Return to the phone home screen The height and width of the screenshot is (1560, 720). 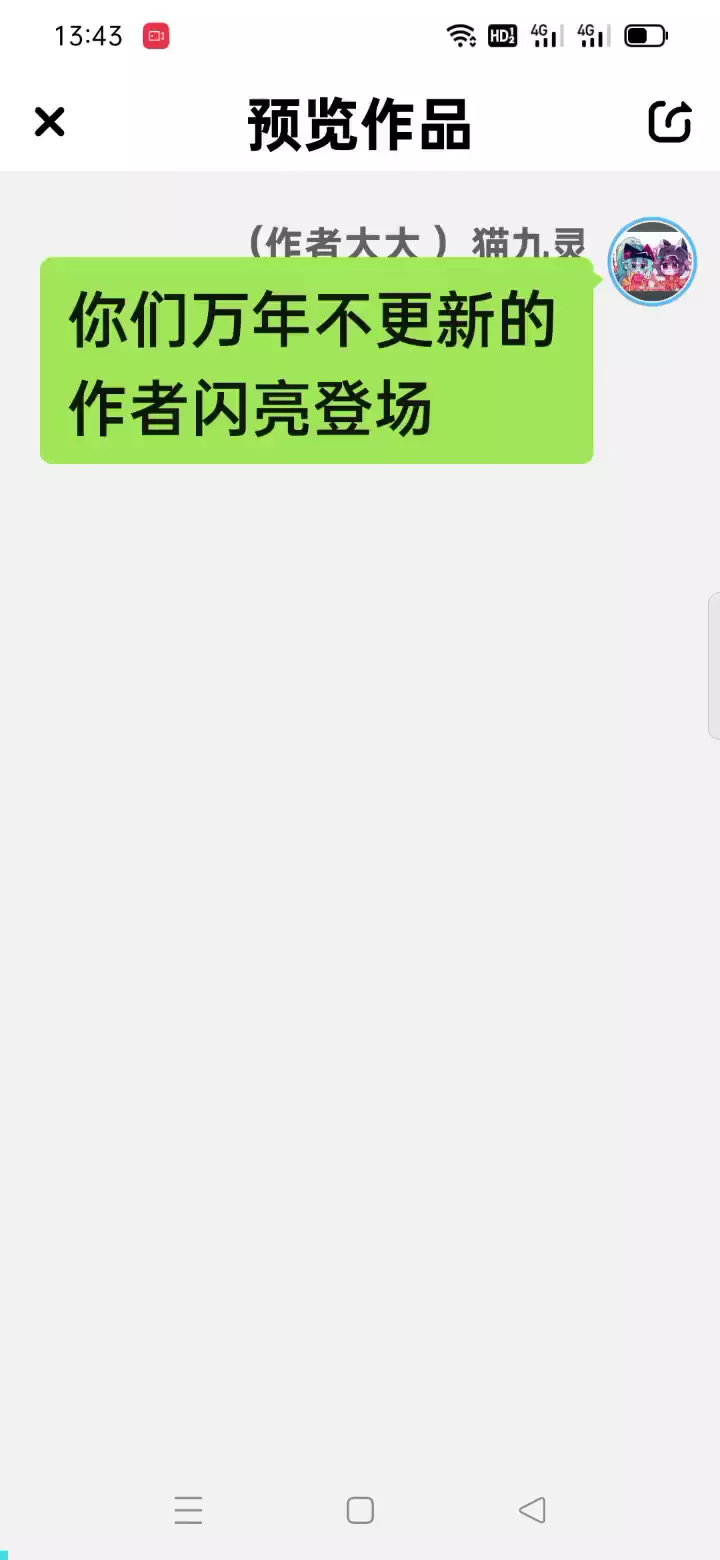(x=360, y=1510)
